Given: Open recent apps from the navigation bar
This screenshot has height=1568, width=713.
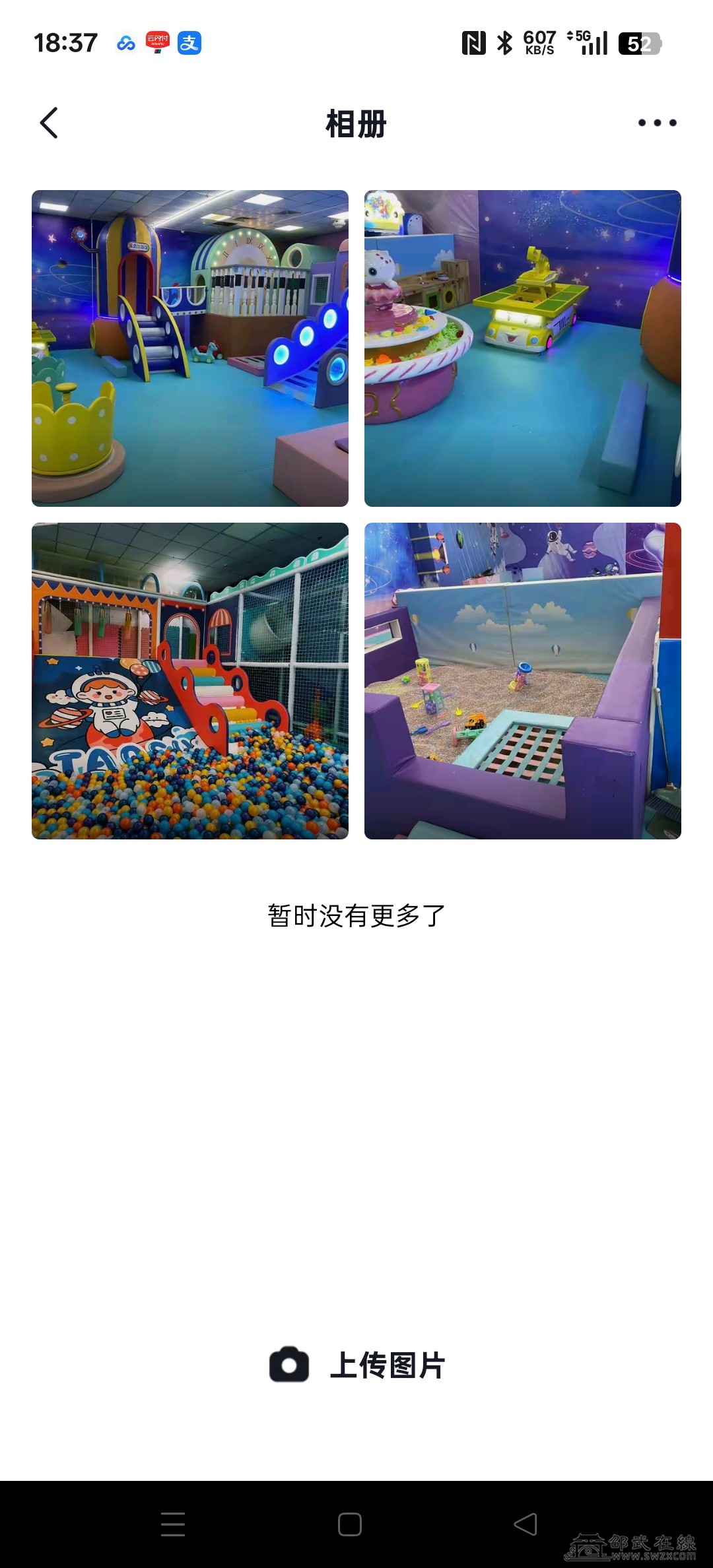Looking at the screenshot, I should tap(173, 1524).
